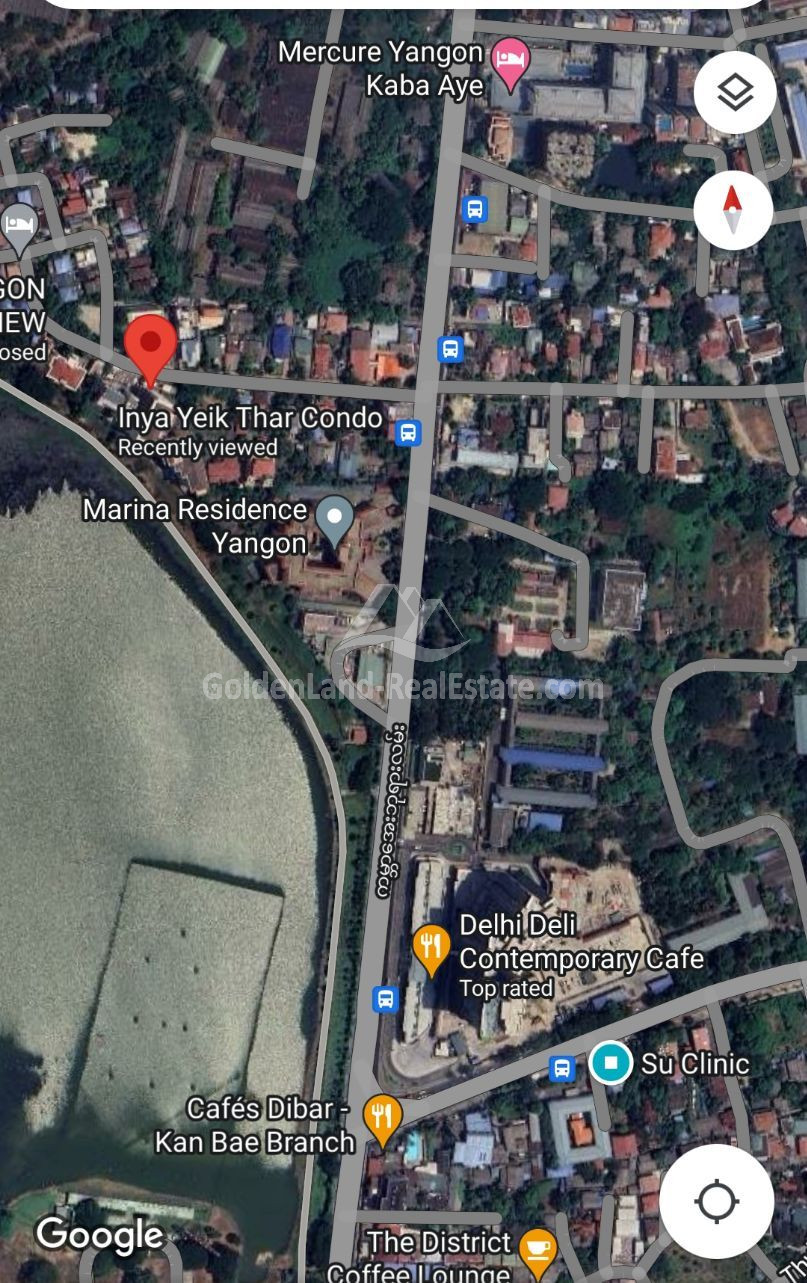Viewport: 807px width, 1283px height.
Task: Center map on my current location
Action: tap(717, 1201)
